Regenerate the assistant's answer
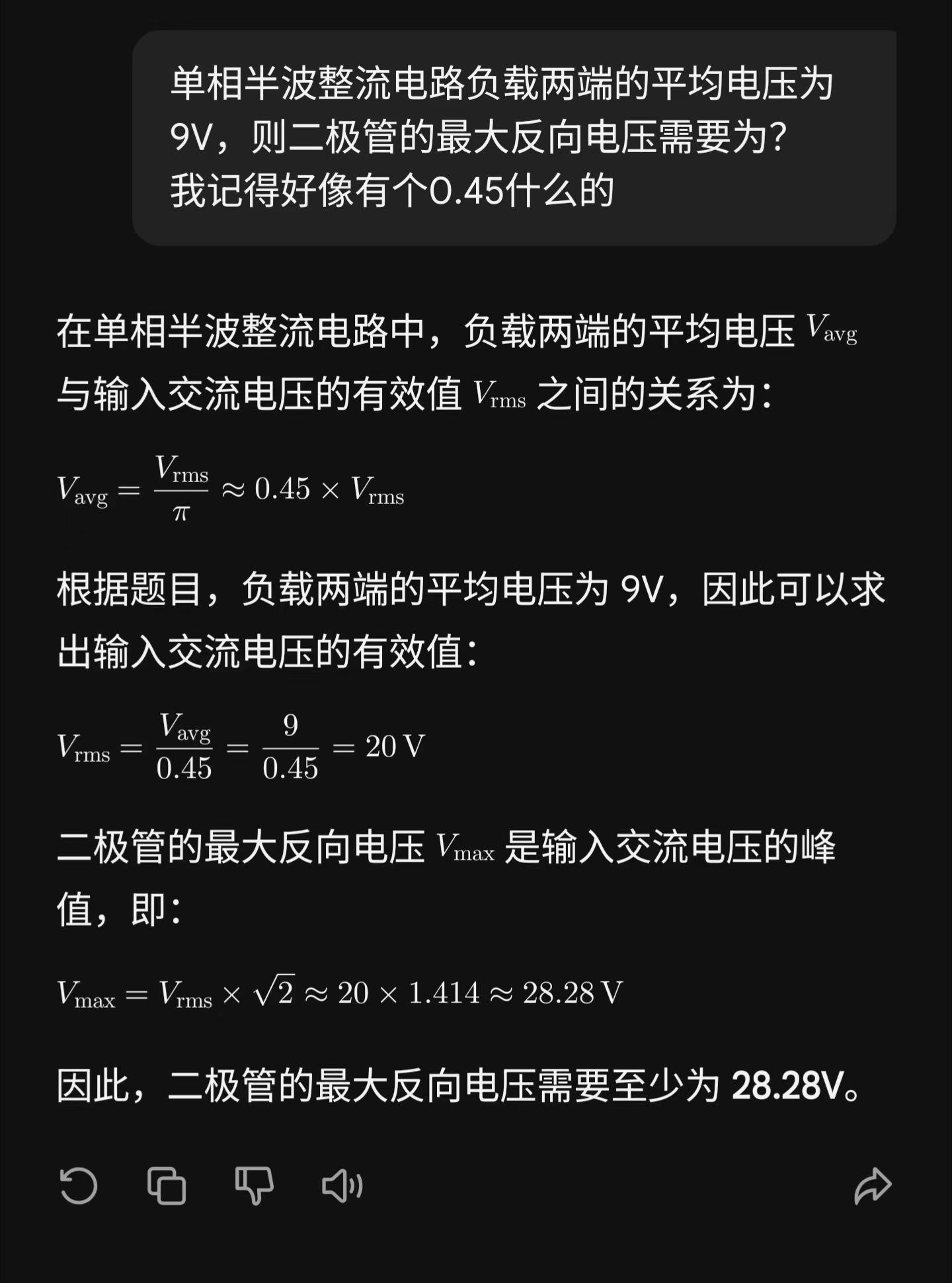The height and width of the screenshot is (1283, 952). [78, 1186]
